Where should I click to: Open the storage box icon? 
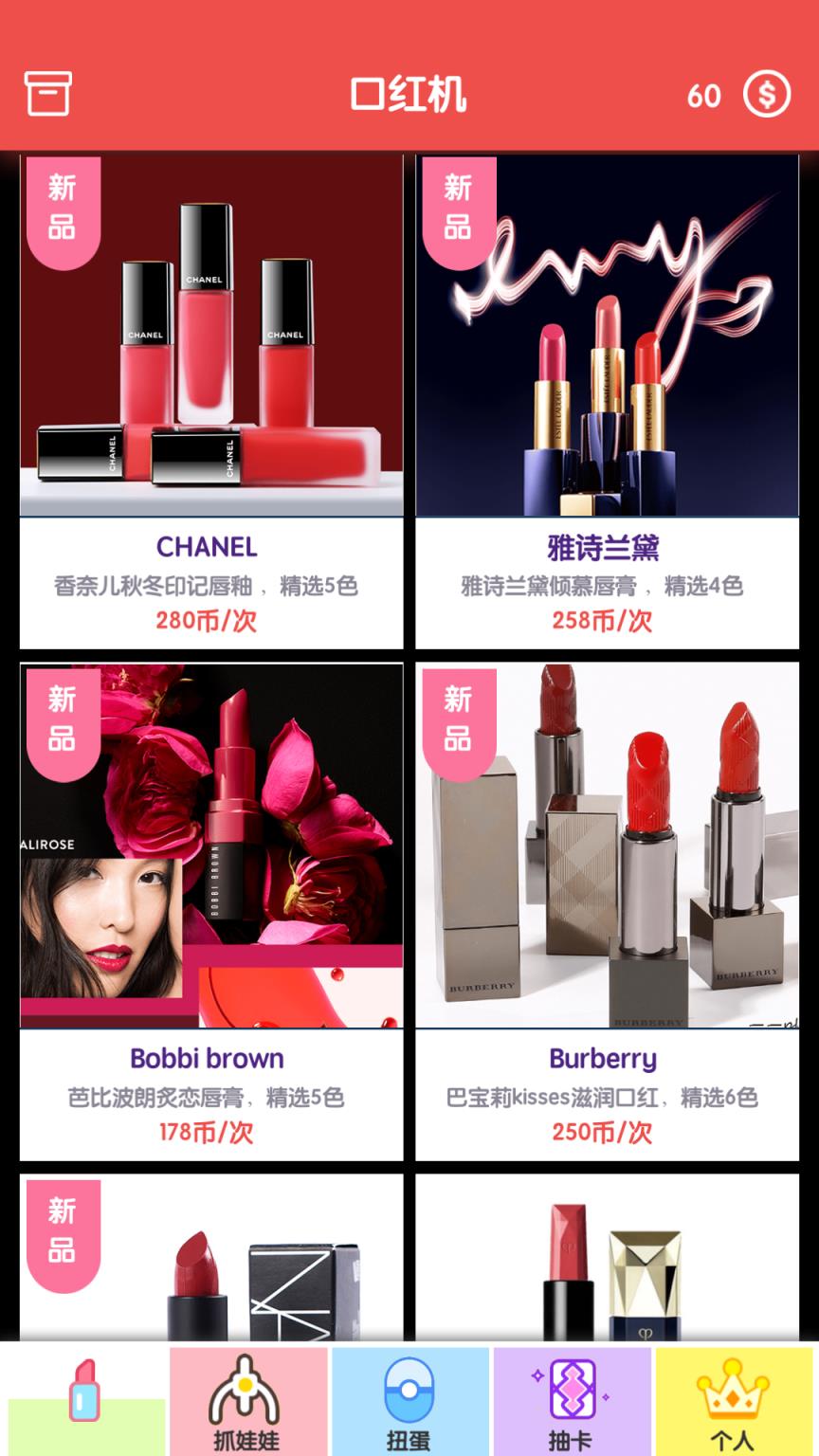point(47,94)
